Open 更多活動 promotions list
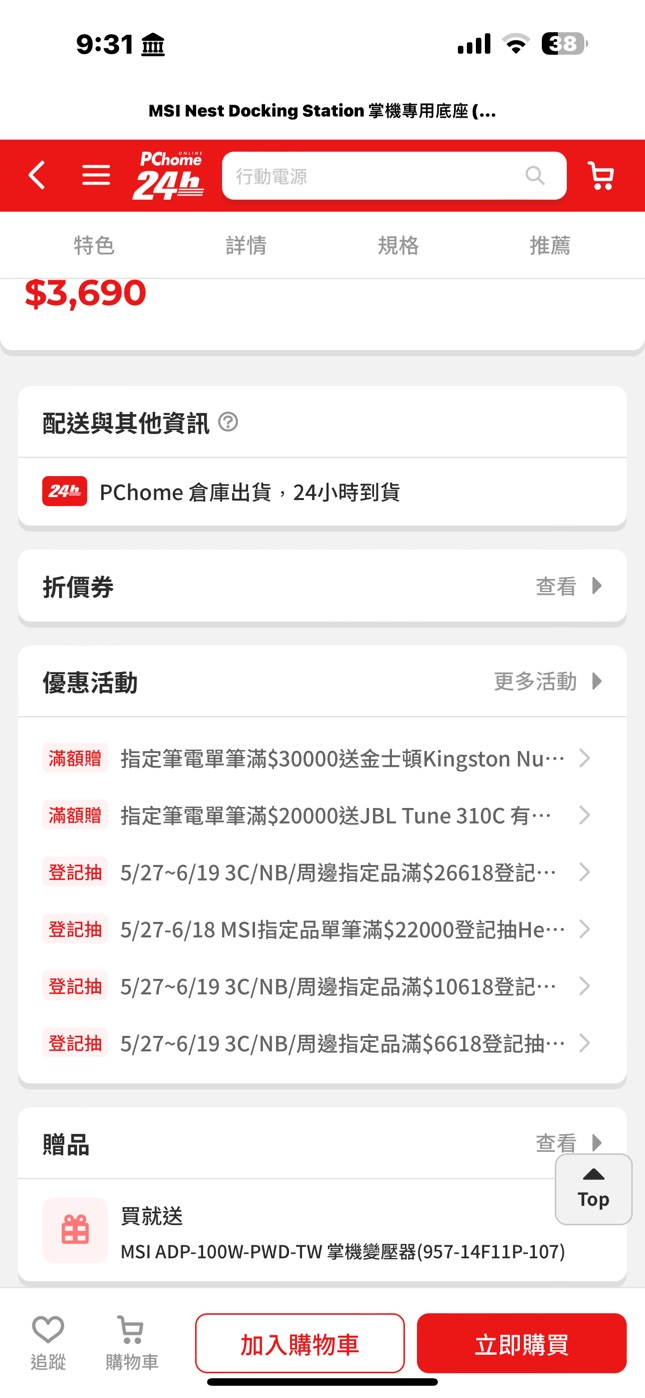Screen dimensions: 645x1398 [x=548, y=682]
